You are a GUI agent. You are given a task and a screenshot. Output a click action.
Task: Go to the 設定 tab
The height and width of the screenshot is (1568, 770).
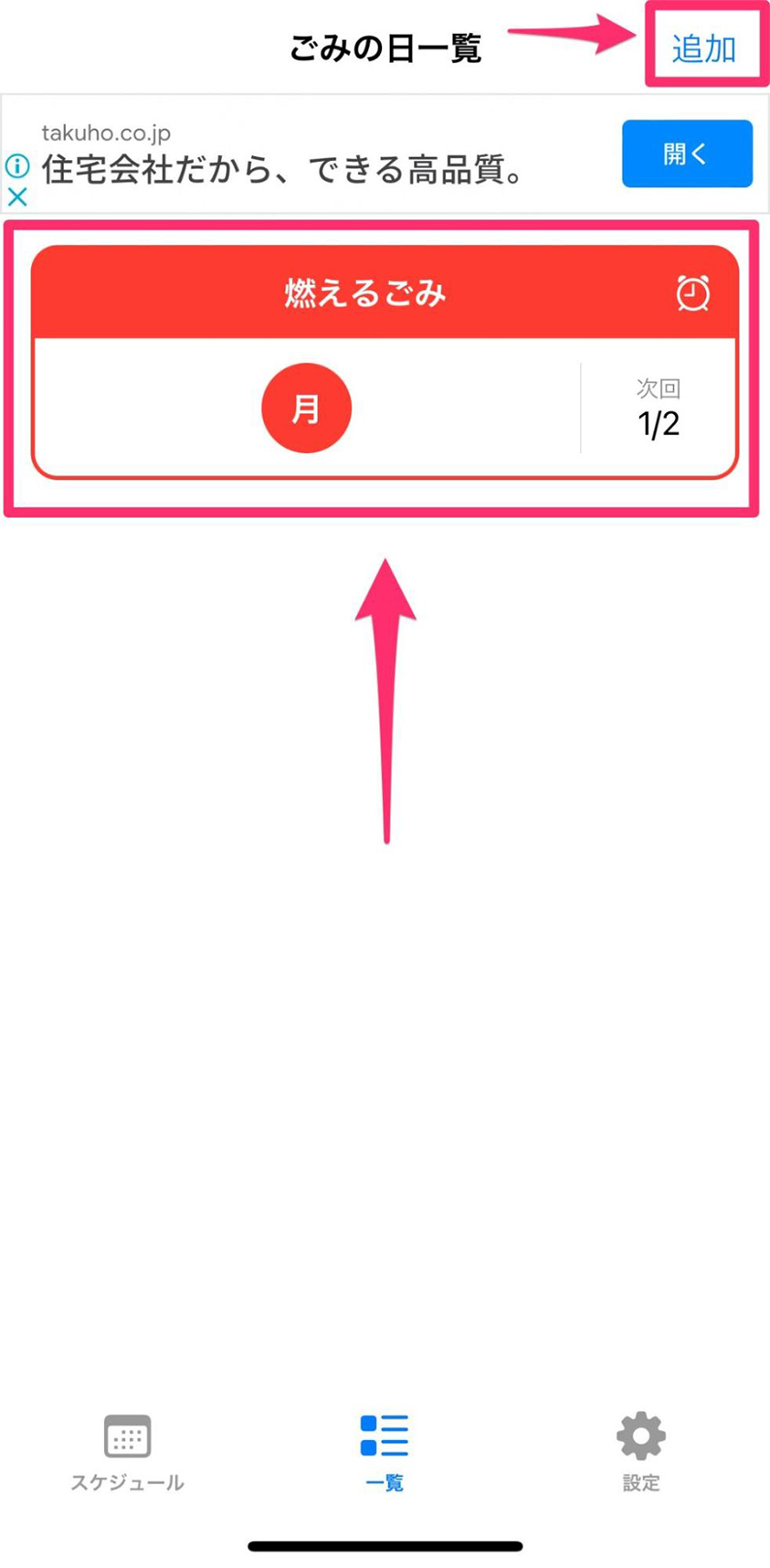(640, 1451)
